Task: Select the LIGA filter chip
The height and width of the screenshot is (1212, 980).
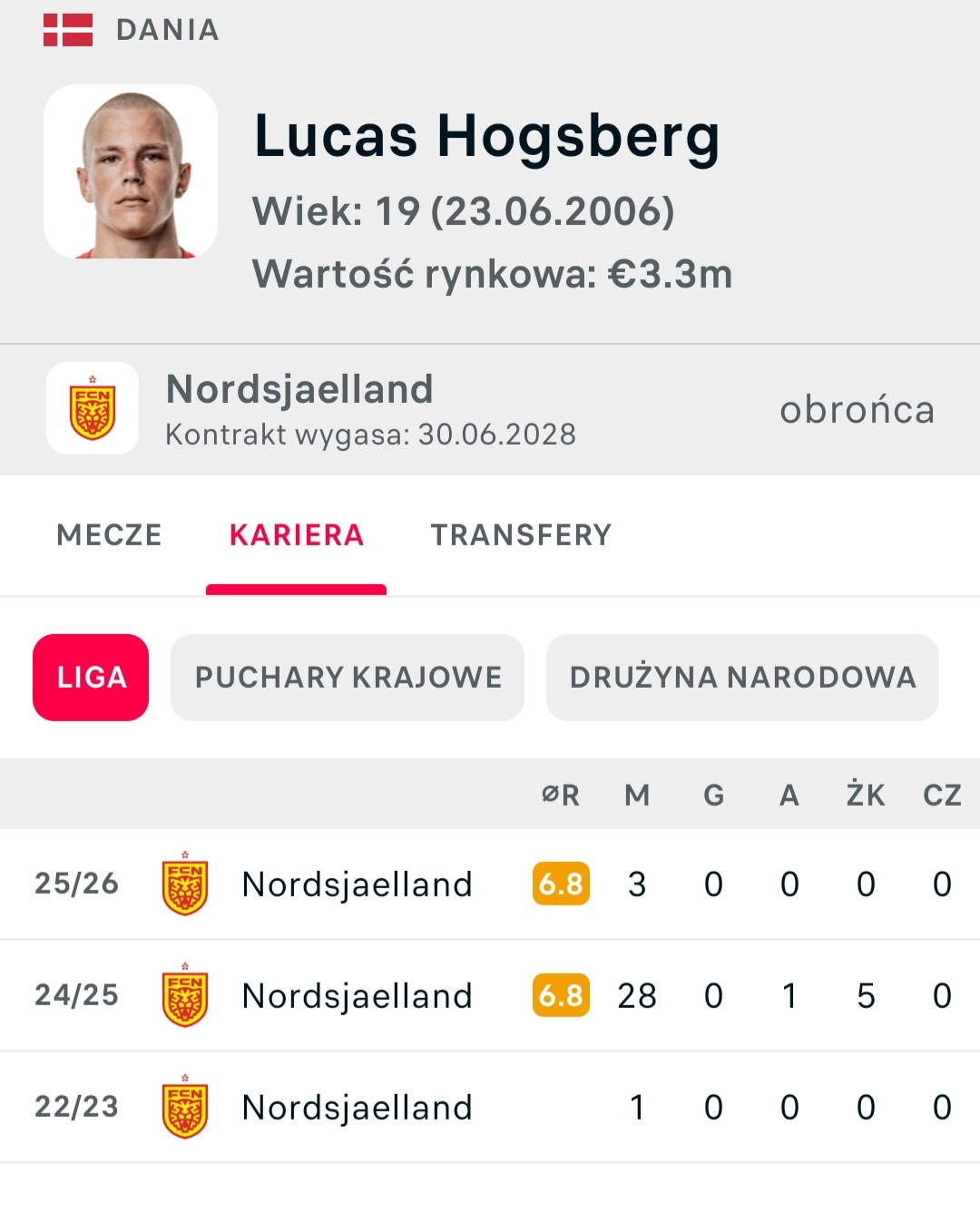Action: pos(91,678)
